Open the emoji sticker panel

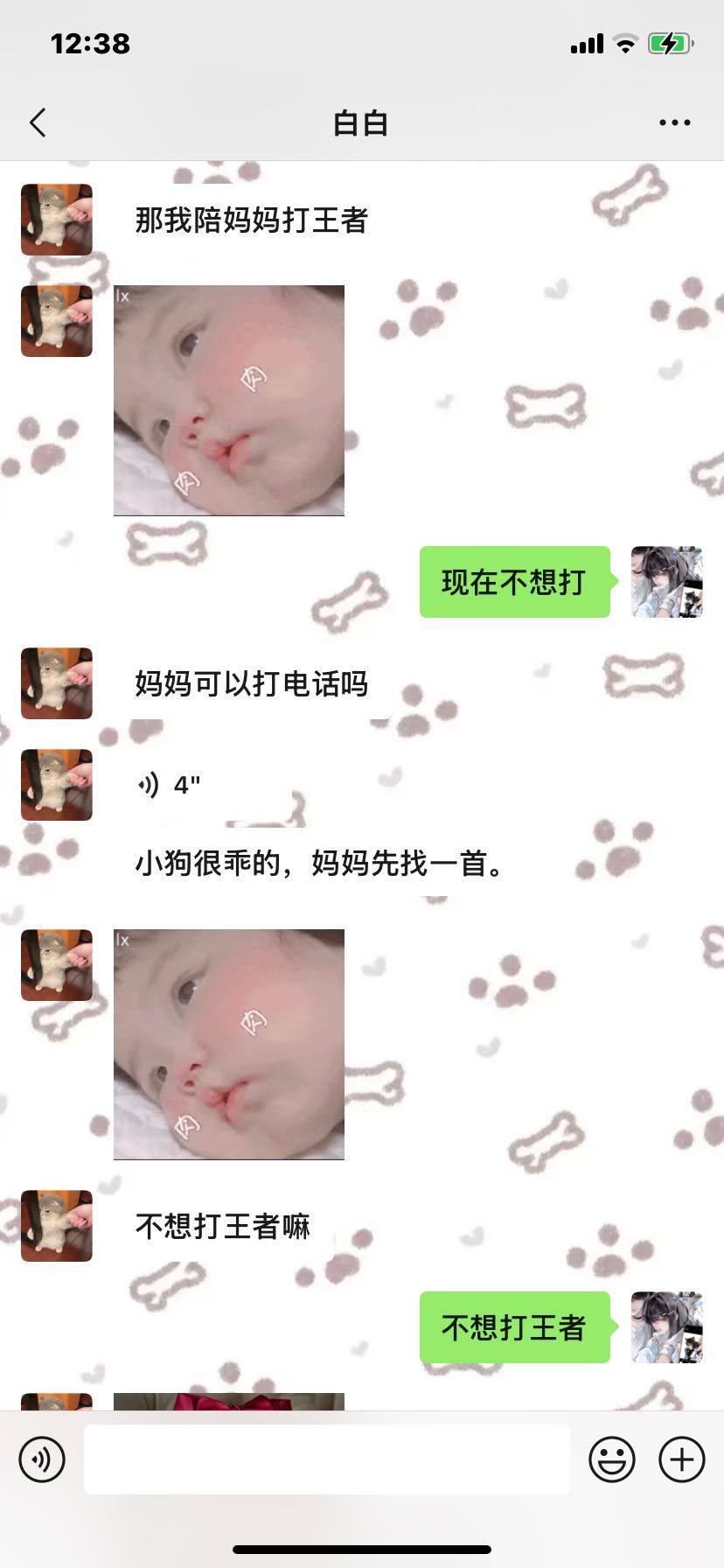click(611, 1459)
